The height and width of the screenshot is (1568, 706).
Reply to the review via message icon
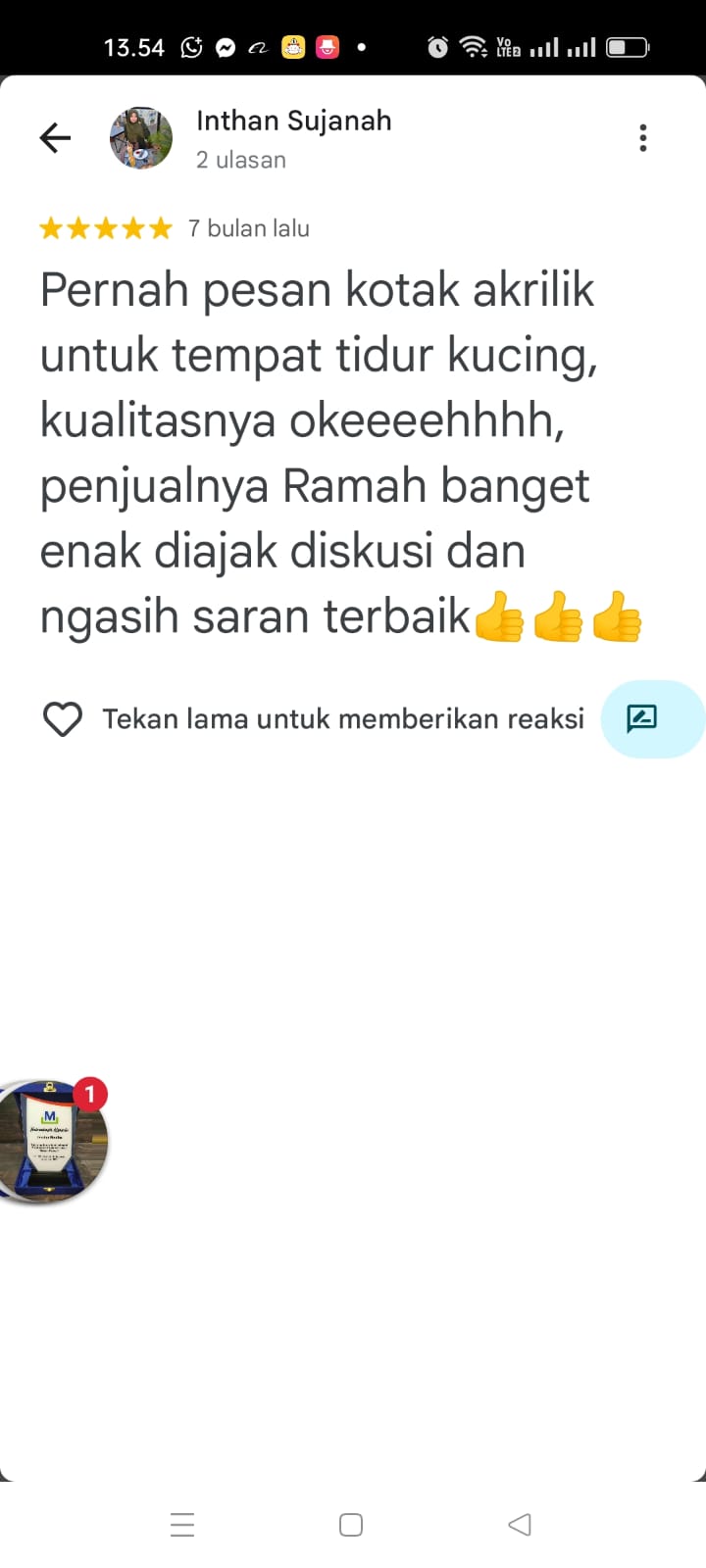click(x=643, y=718)
